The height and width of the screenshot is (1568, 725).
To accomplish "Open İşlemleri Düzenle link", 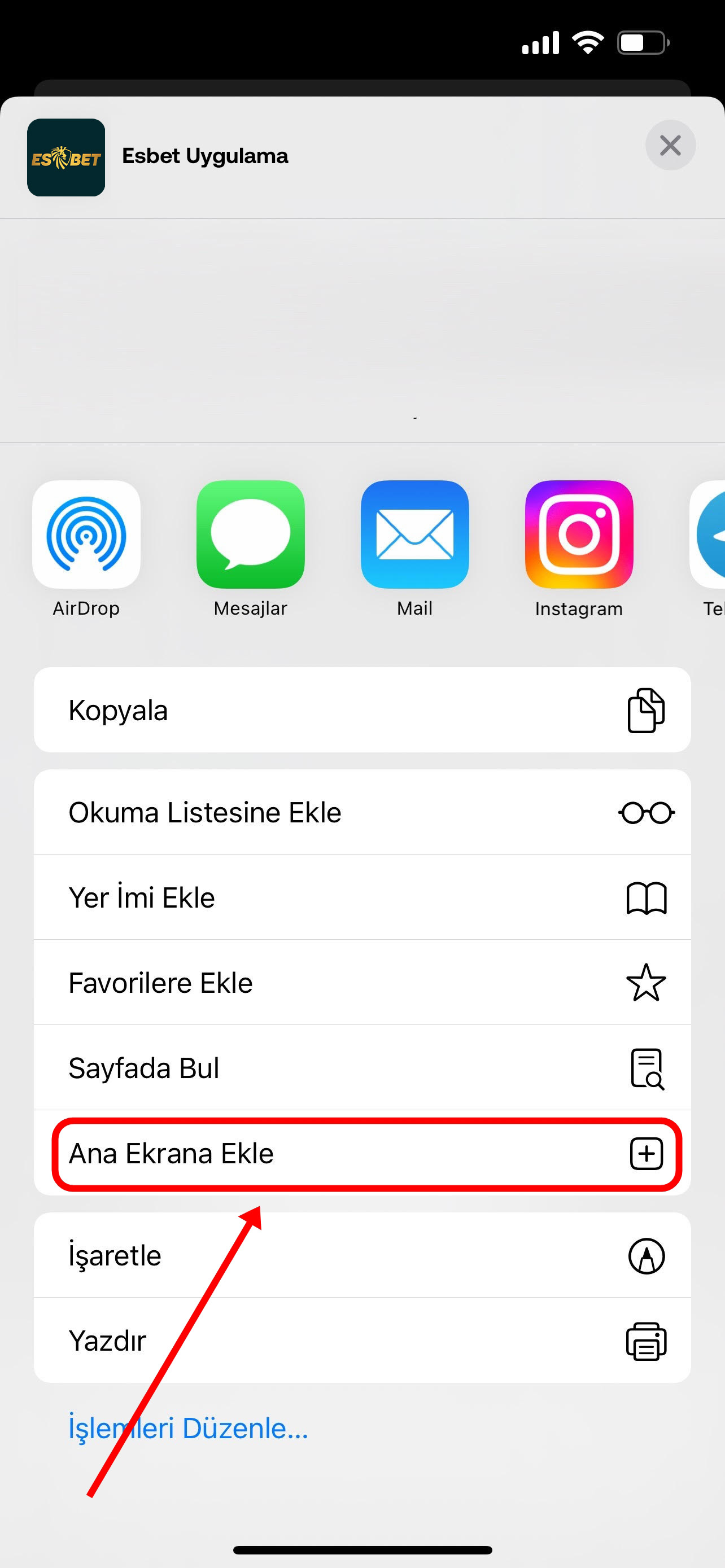I will (188, 1428).
